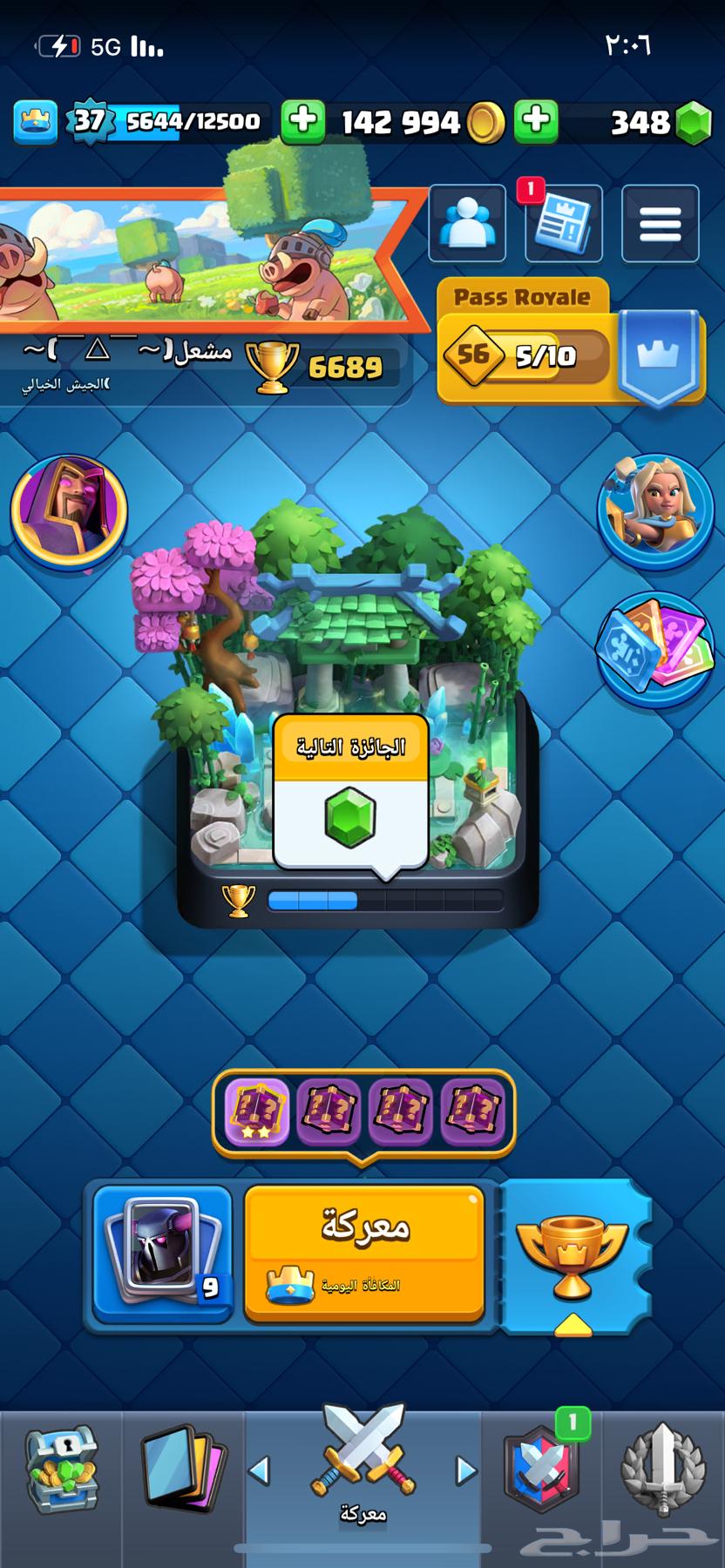Switch to the shop chest tab
The width and height of the screenshot is (725, 1568).
tap(61, 1472)
